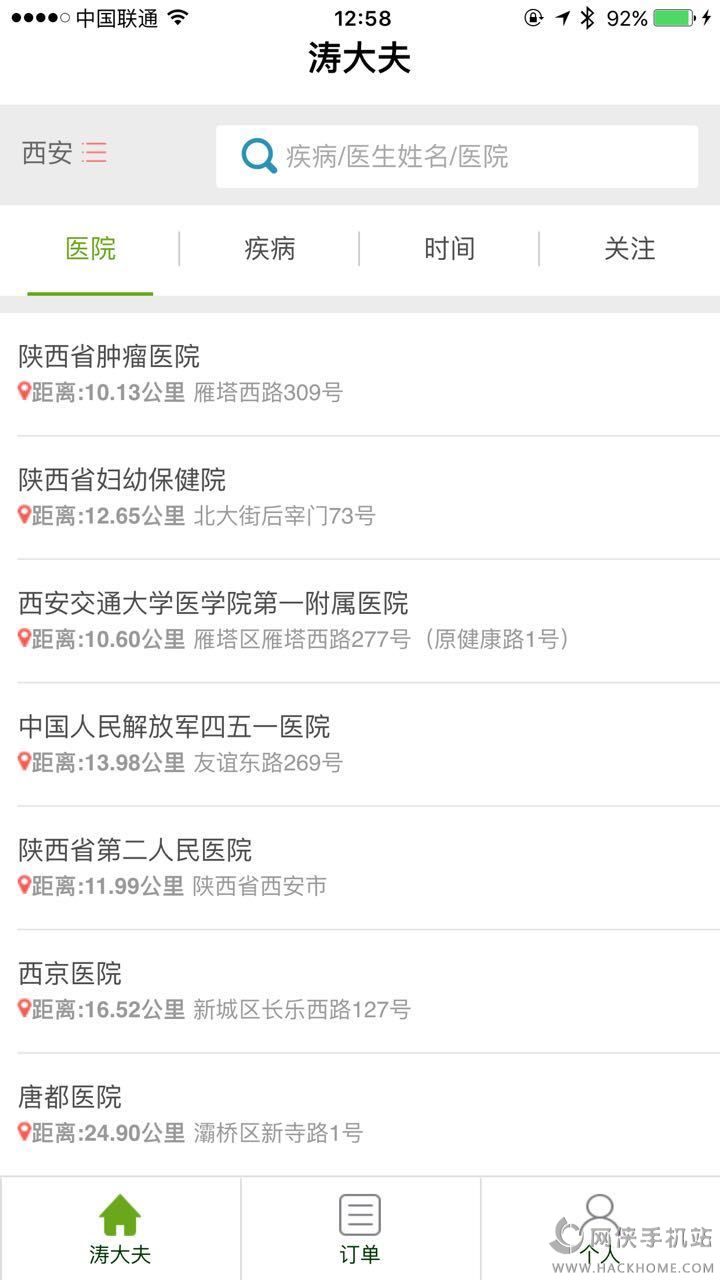The height and width of the screenshot is (1280, 720).
Task: Open 陕西省妇幼保健院
Action: tap(360, 497)
